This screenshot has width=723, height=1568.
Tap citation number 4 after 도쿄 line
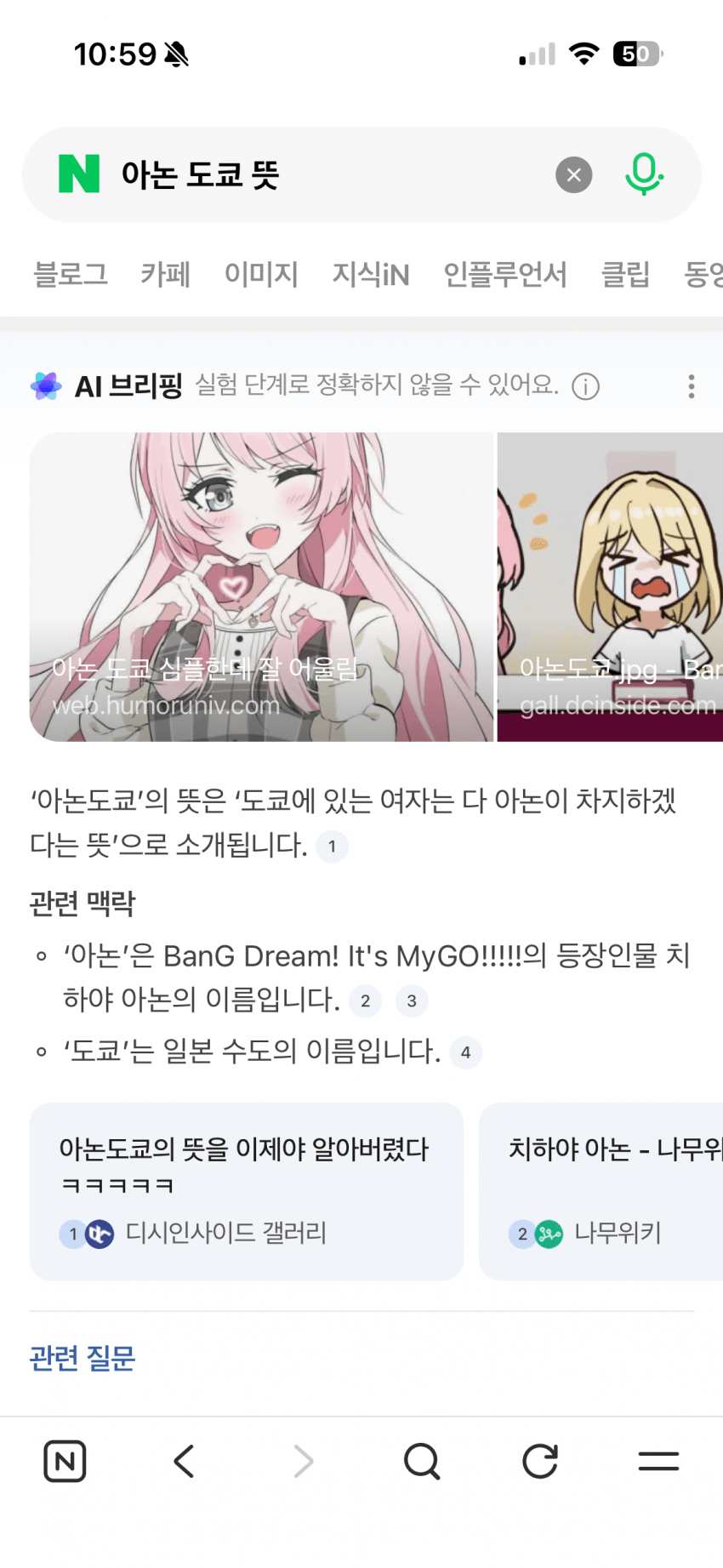click(x=465, y=1052)
